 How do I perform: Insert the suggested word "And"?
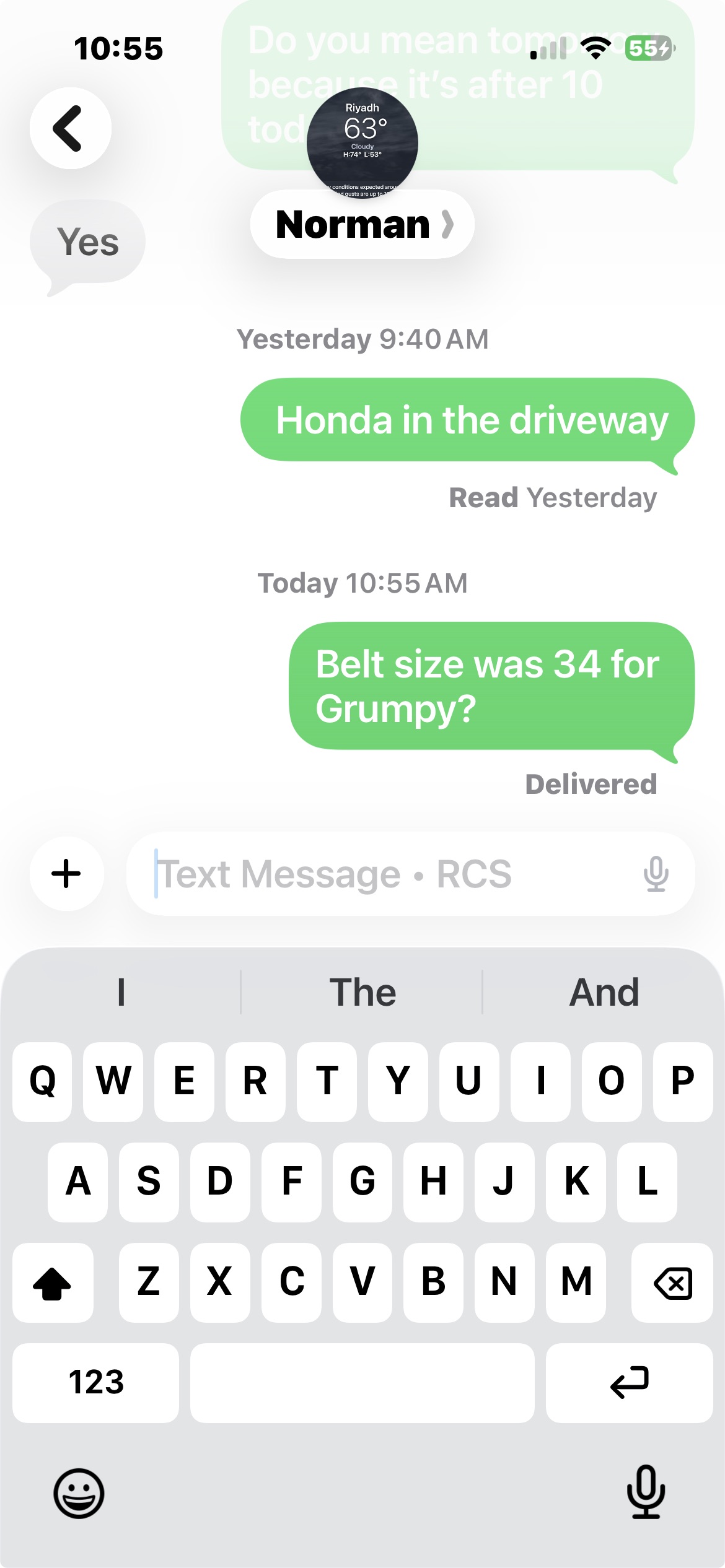[x=604, y=992]
